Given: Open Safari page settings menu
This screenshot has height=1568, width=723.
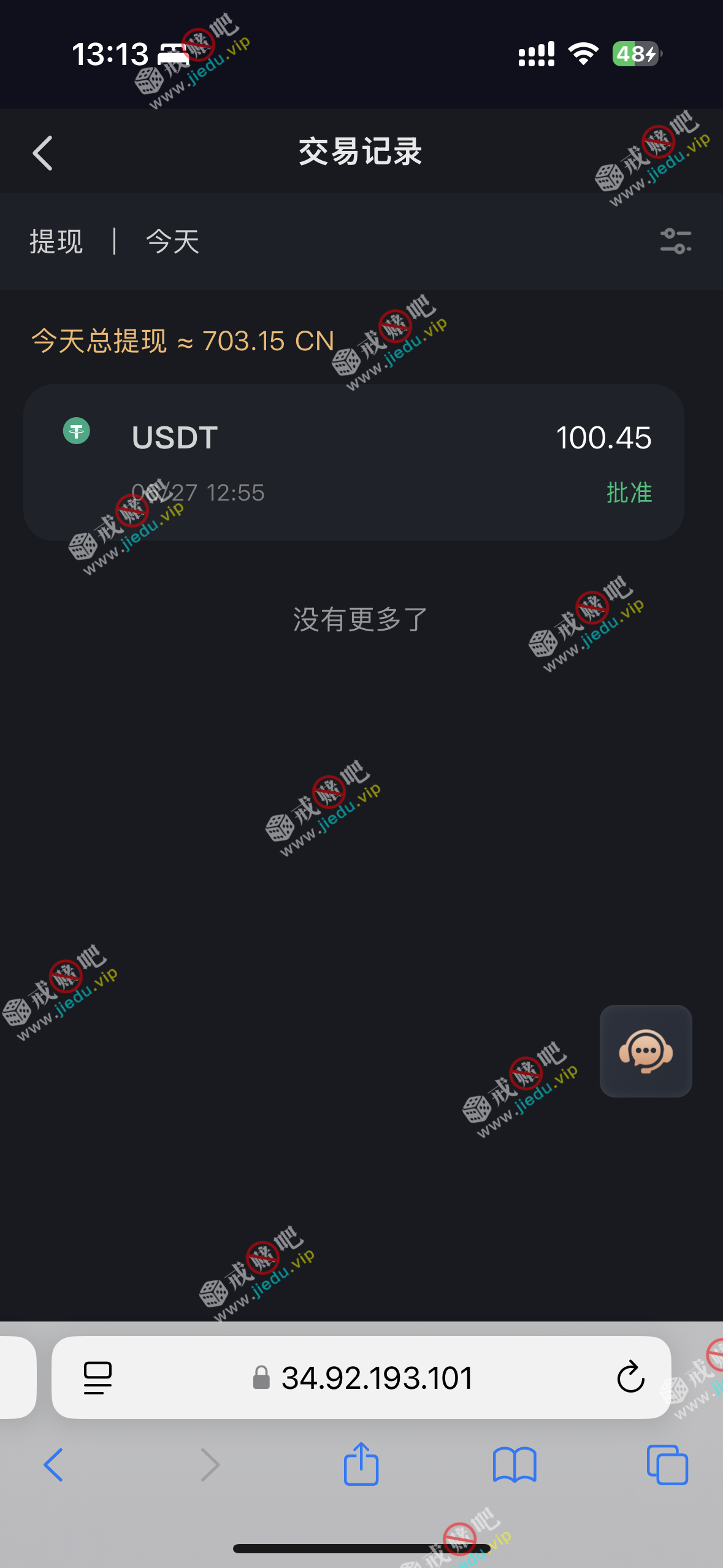Looking at the screenshot, I should (98, 1378).
